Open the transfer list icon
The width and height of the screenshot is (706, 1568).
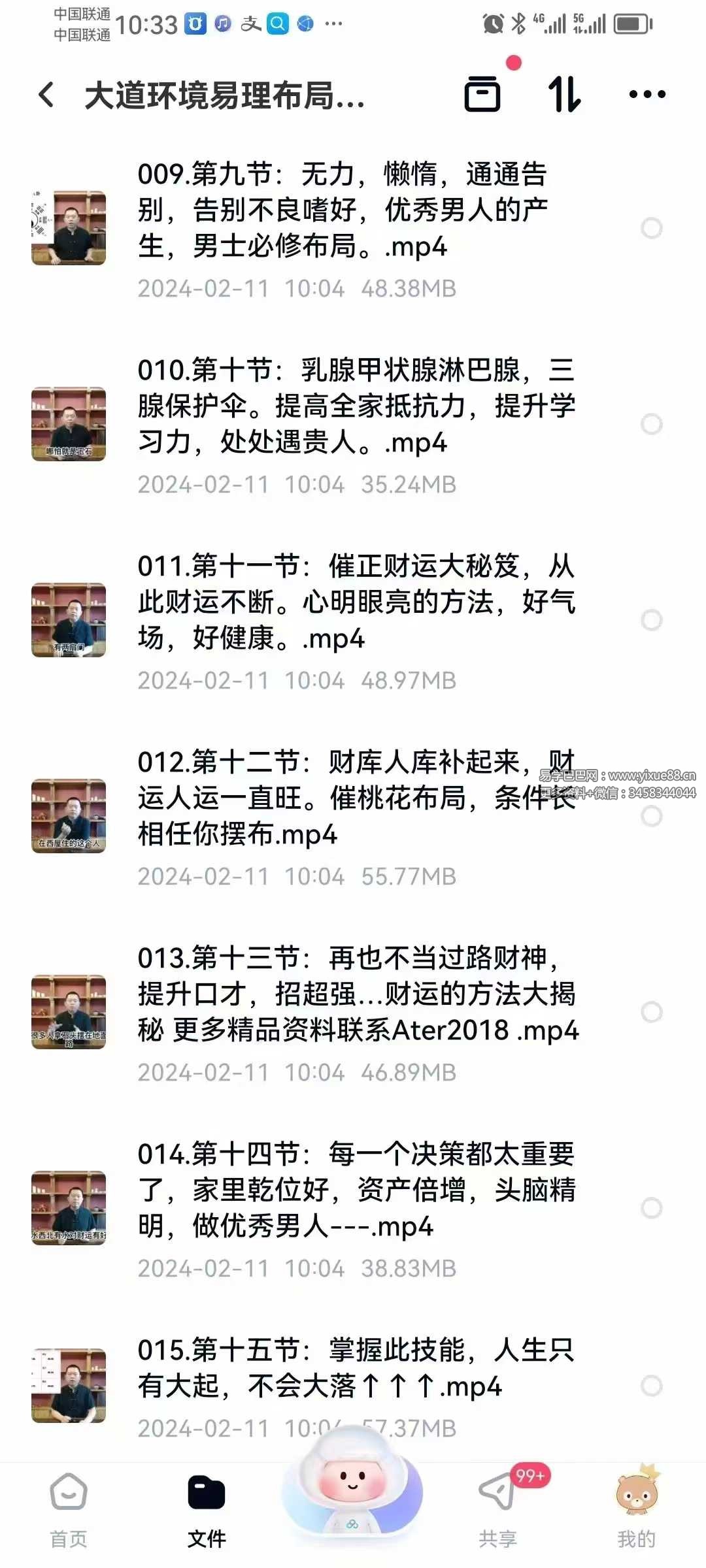(x=482, y=95)
